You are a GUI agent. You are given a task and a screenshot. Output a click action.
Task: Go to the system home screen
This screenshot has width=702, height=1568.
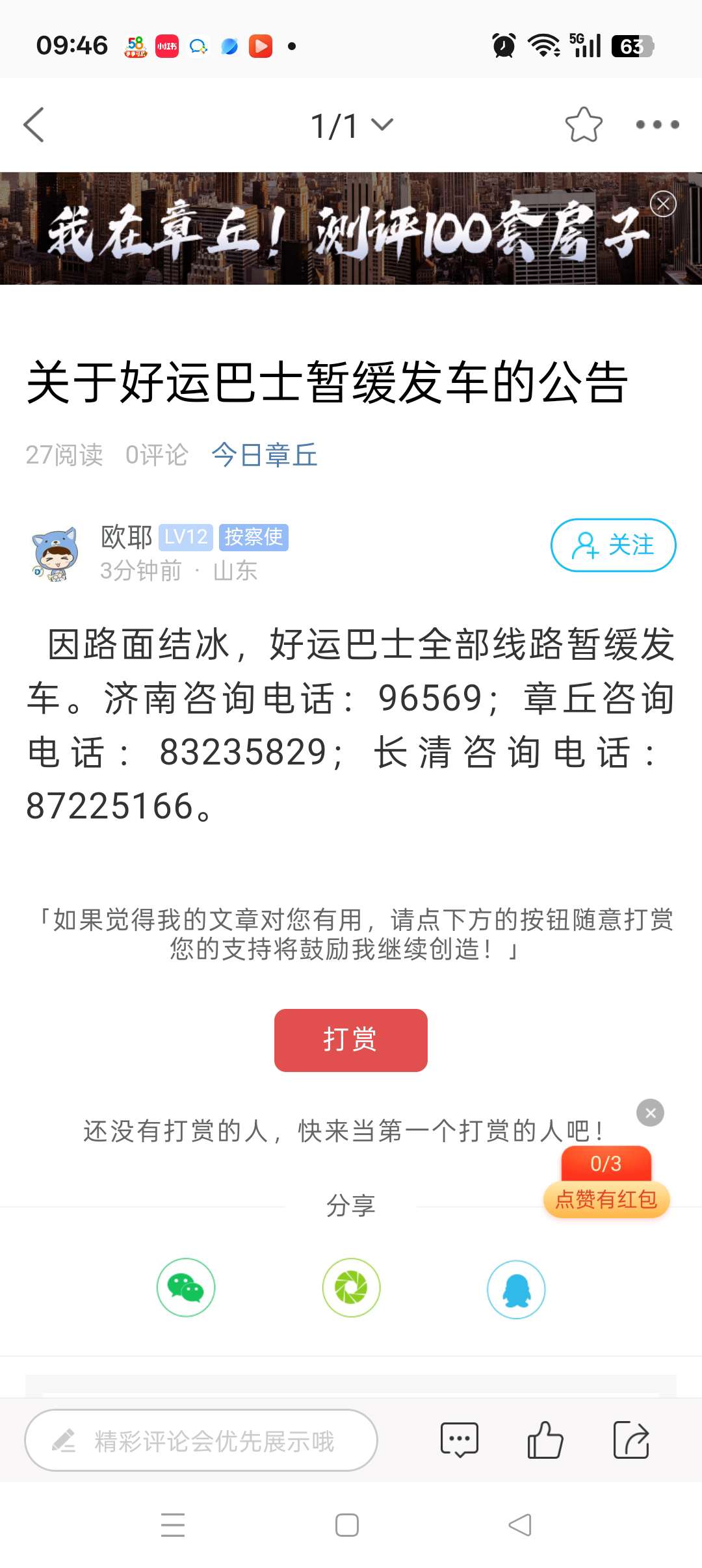(x=347, y=1525)
